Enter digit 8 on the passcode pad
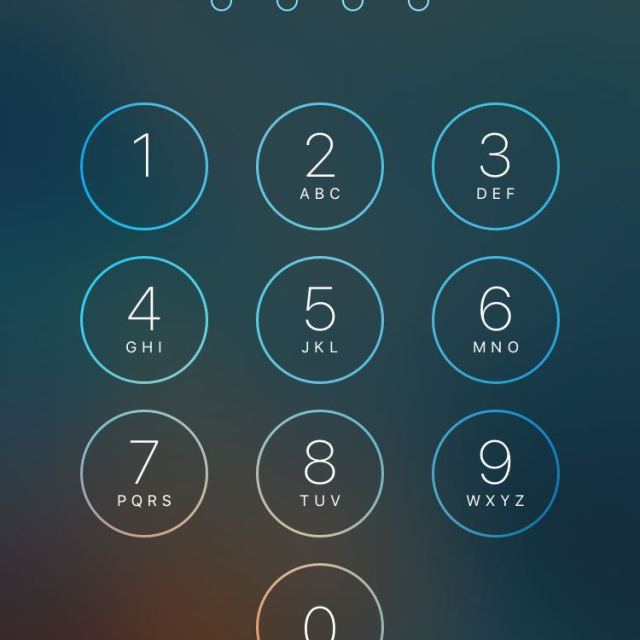640x640 pixels. pyautogui.click(x=320, y=473)
